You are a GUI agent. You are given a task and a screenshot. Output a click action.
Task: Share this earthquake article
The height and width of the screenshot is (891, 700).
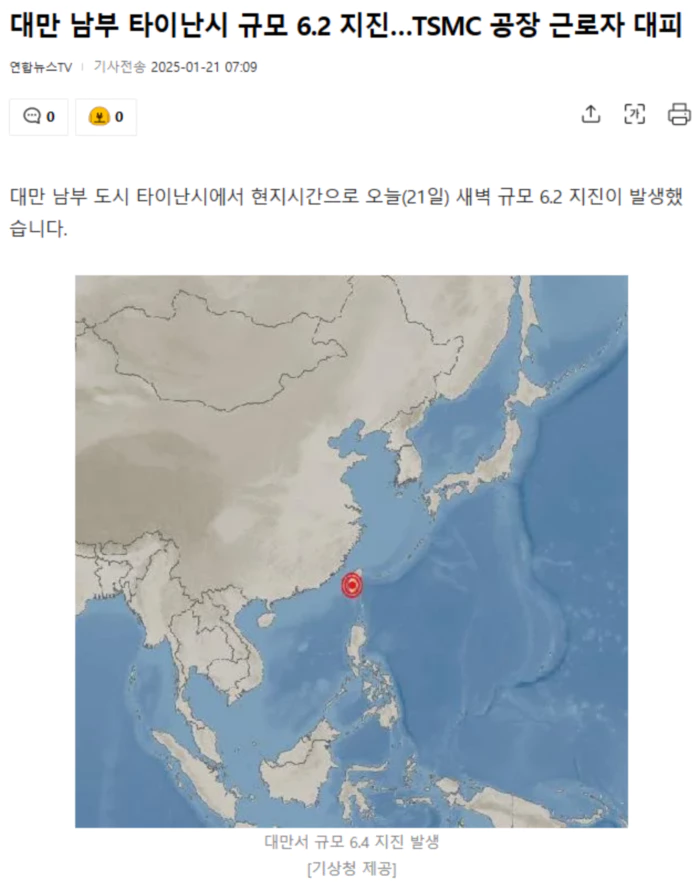click(x=591, y=114)
